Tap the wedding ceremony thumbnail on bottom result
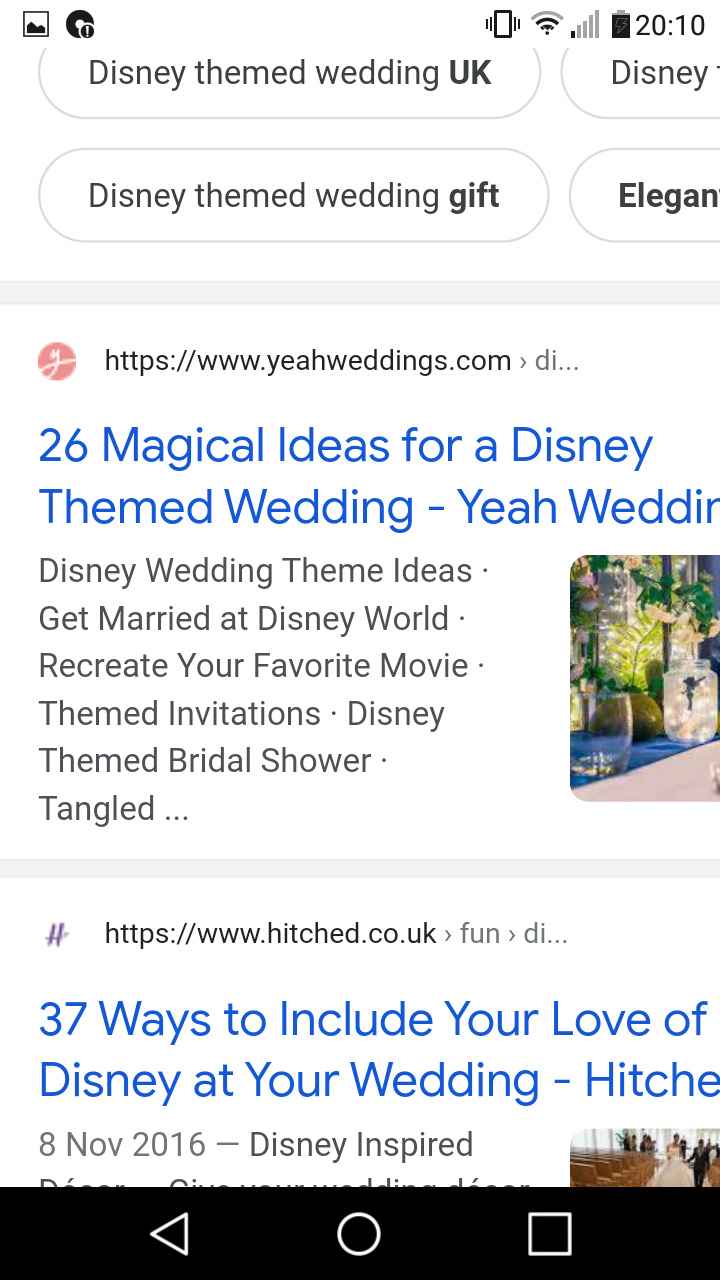The width and height of the screenshot is (720, 1280). point(645,1160)
